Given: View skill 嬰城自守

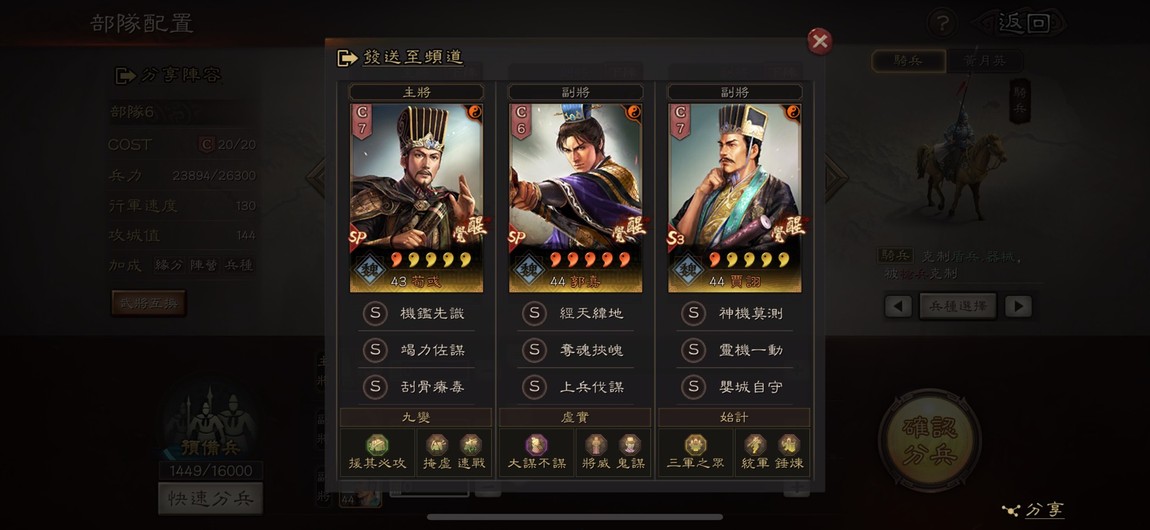Looking at the screenshot, I should pyautogui.click(x=735, y=386).
